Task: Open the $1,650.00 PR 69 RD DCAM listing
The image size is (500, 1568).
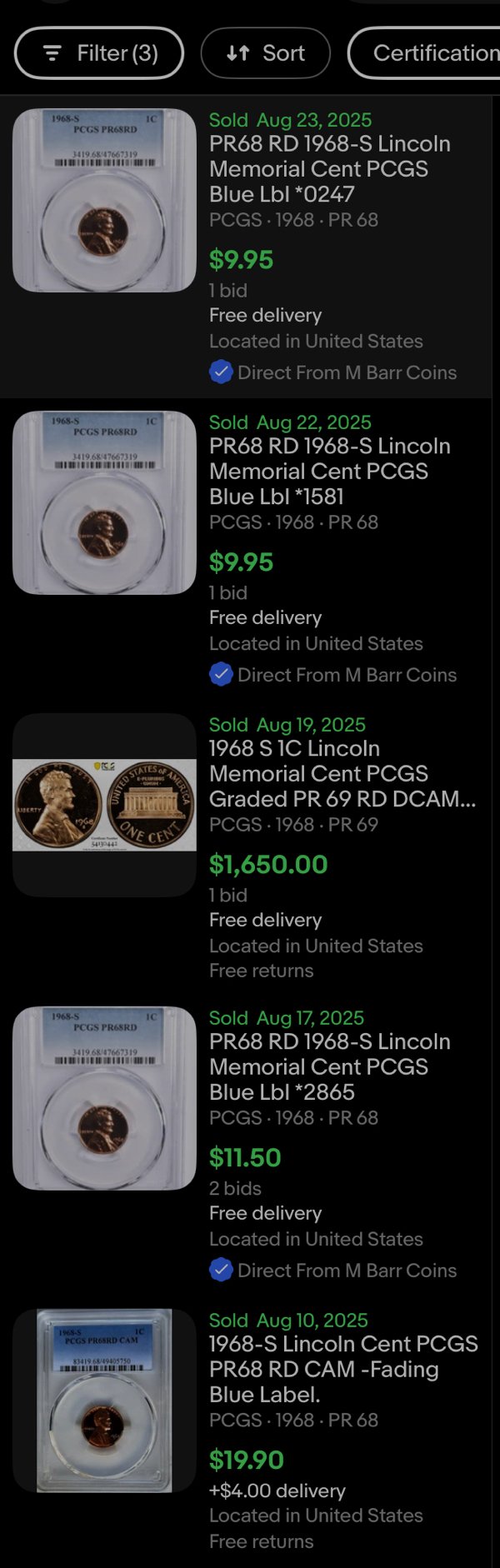Action: 342,774
